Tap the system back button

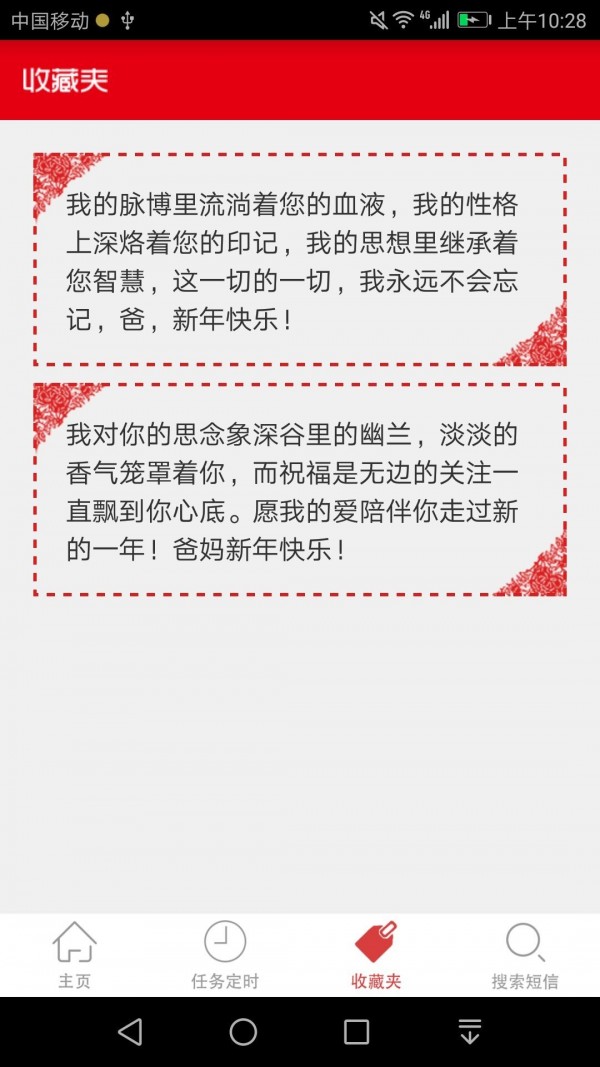click(x=130, y=1032)
